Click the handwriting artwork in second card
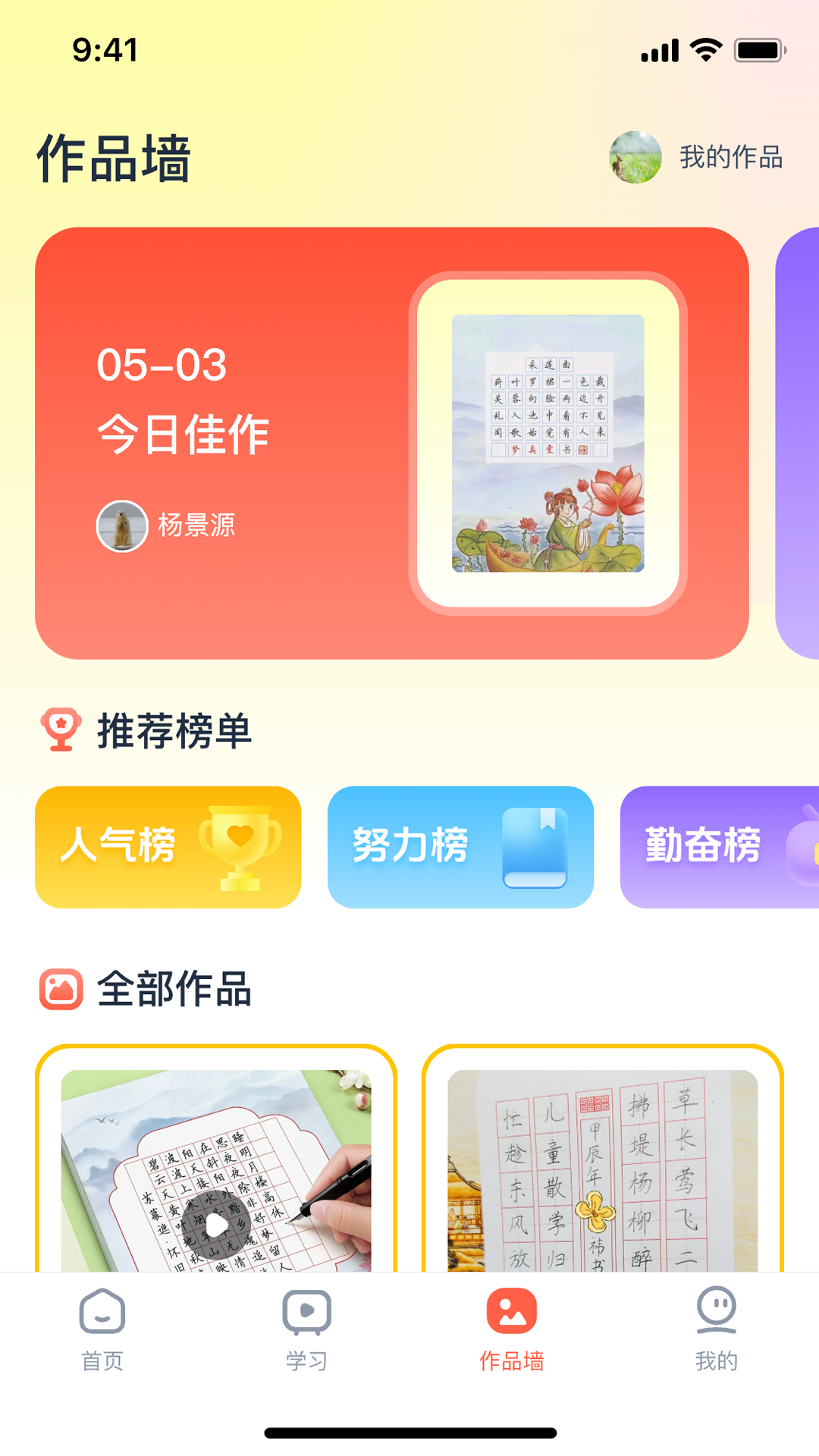 [599, 1175]
